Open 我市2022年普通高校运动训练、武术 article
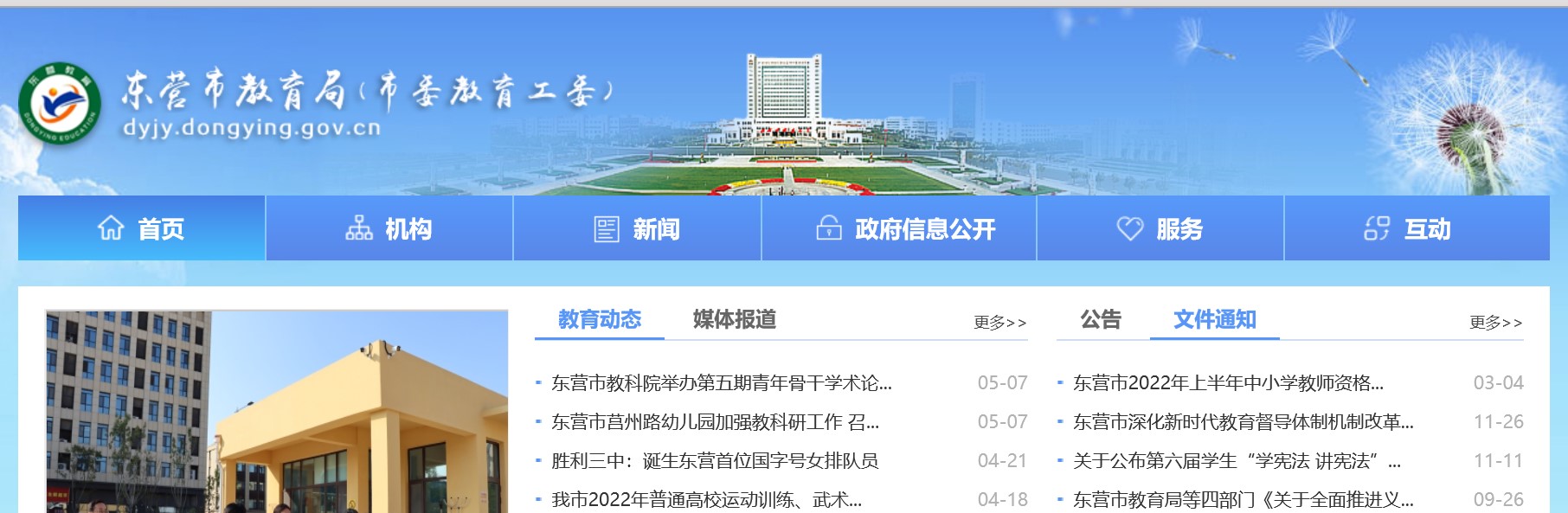Image resolution: width=1568 pixels, height=513 pixels. point(706,499)
